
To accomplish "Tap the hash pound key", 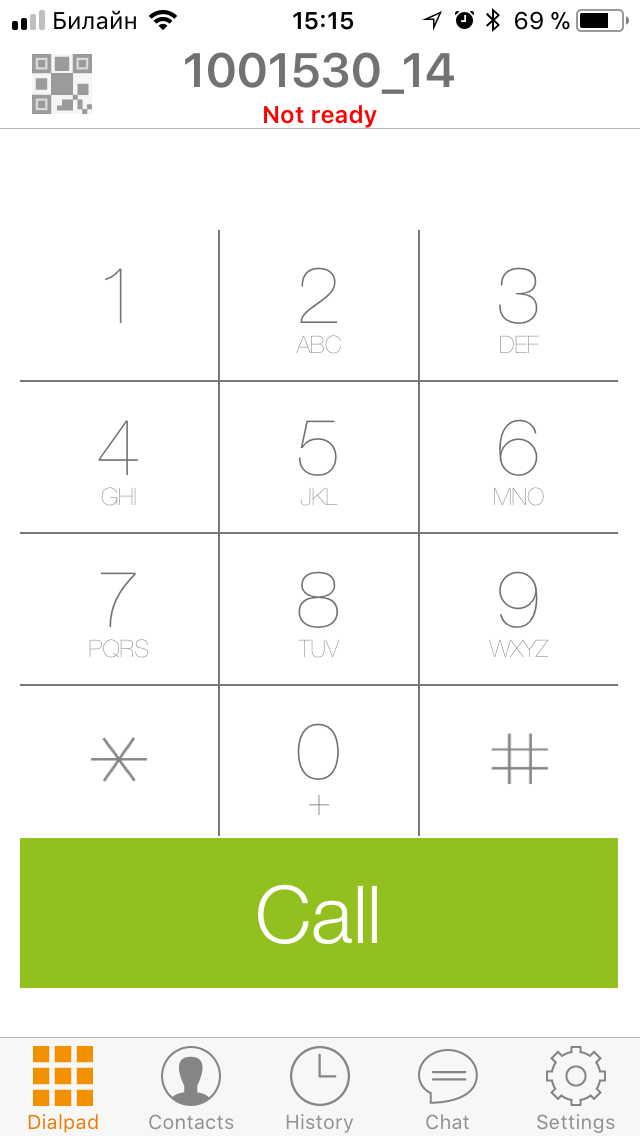I will coord(519,760).
